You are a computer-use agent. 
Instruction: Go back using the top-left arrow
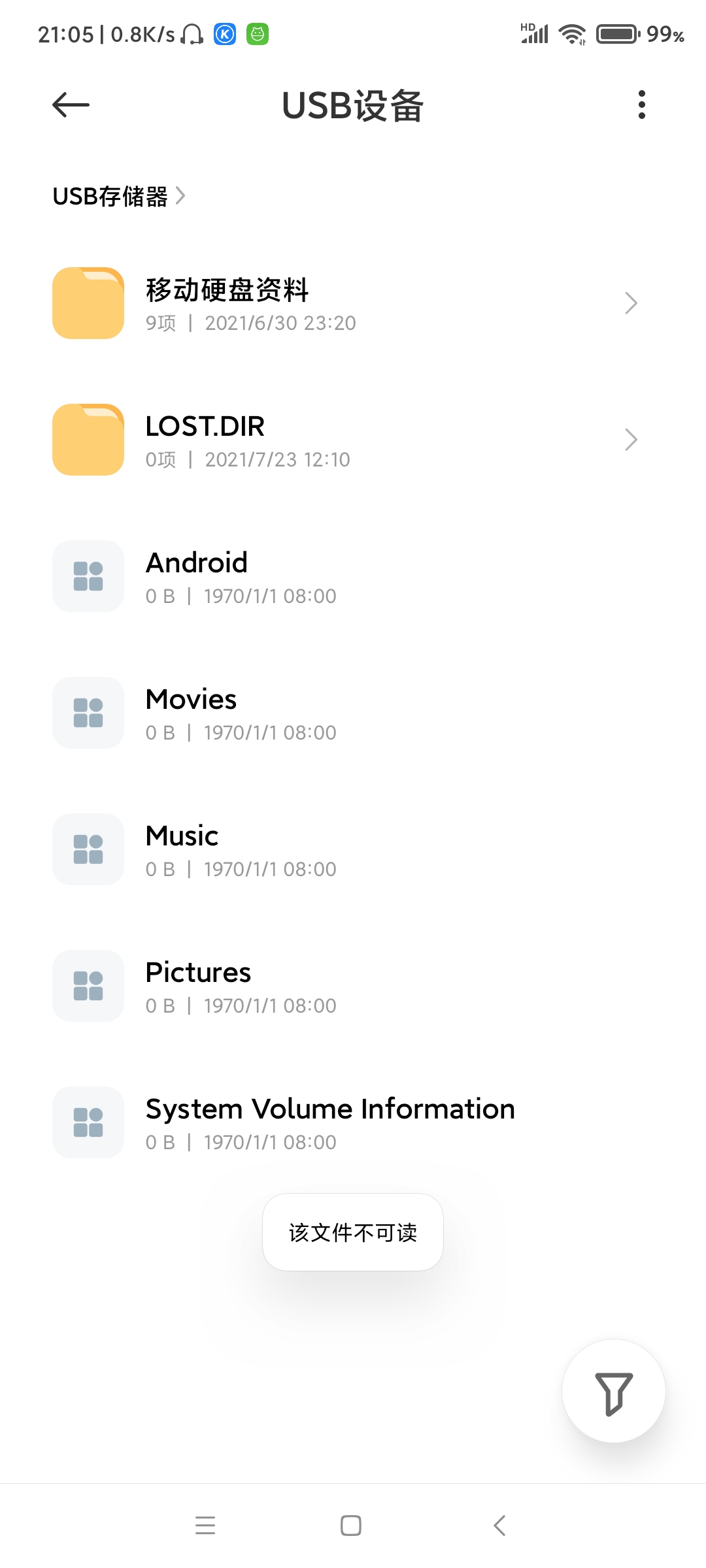click(x=71, y=105)
